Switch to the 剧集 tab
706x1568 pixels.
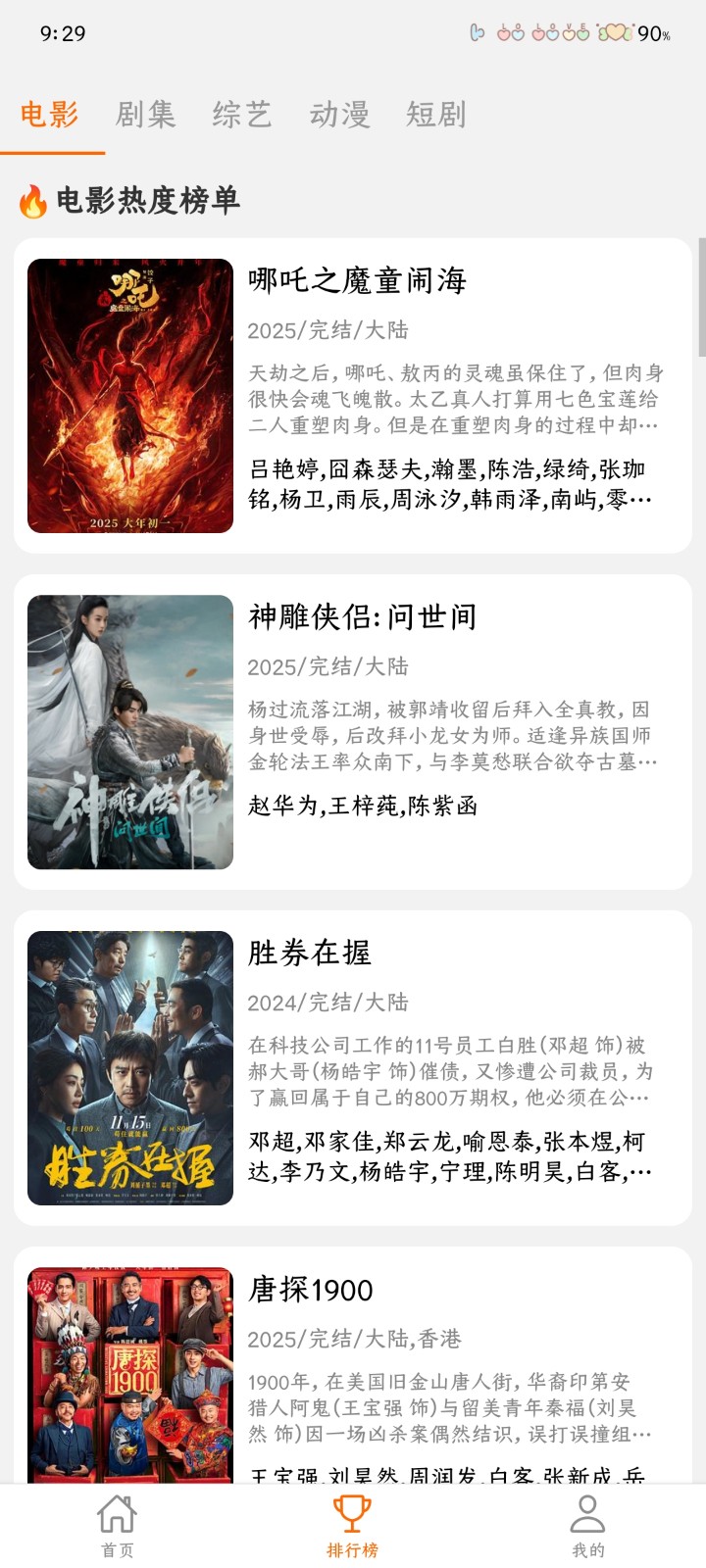[145, 115]
